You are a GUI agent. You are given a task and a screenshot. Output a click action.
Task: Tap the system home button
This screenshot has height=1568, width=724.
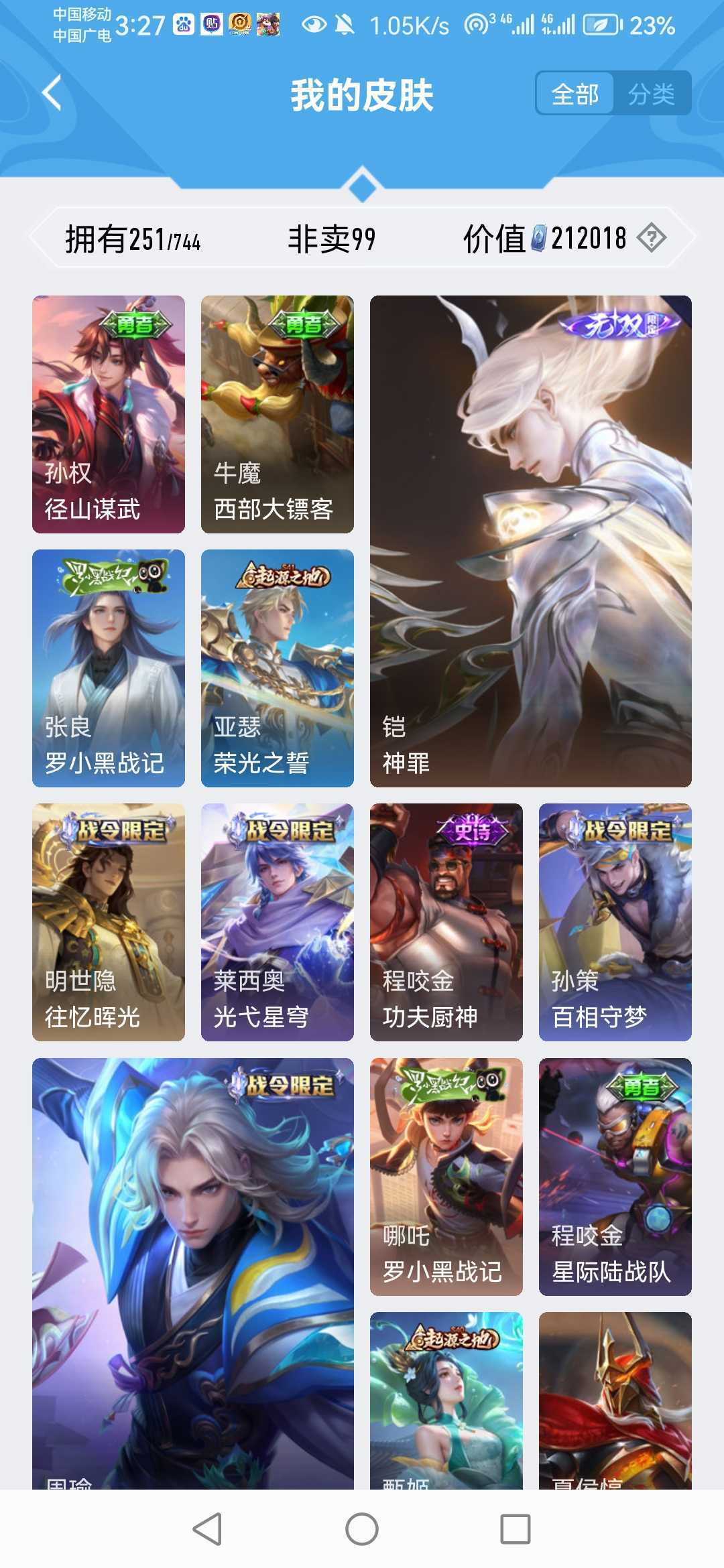(x=362, y=1529)
